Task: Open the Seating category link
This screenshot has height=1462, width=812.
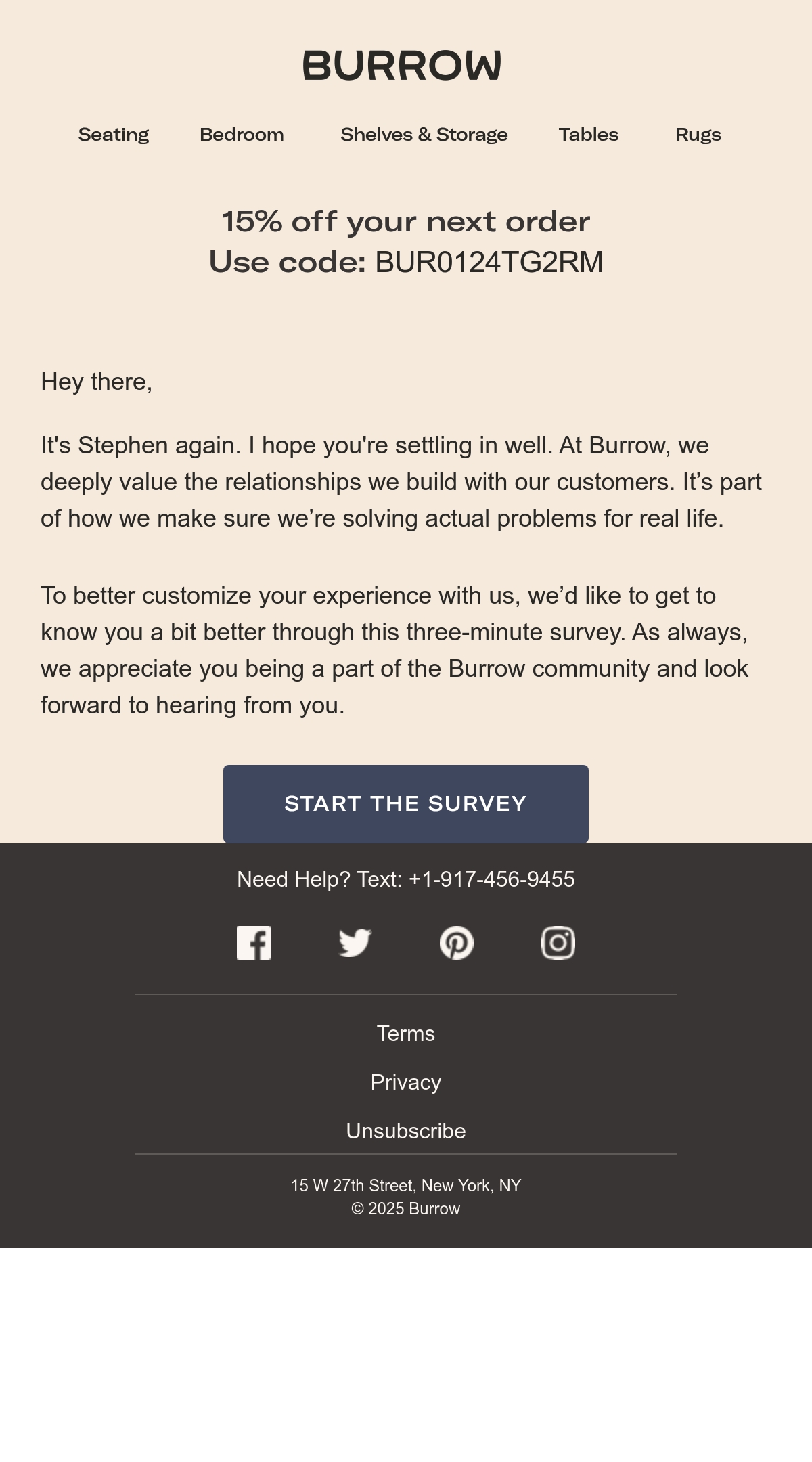Action: pyautogui.click(x=114, y=135)
